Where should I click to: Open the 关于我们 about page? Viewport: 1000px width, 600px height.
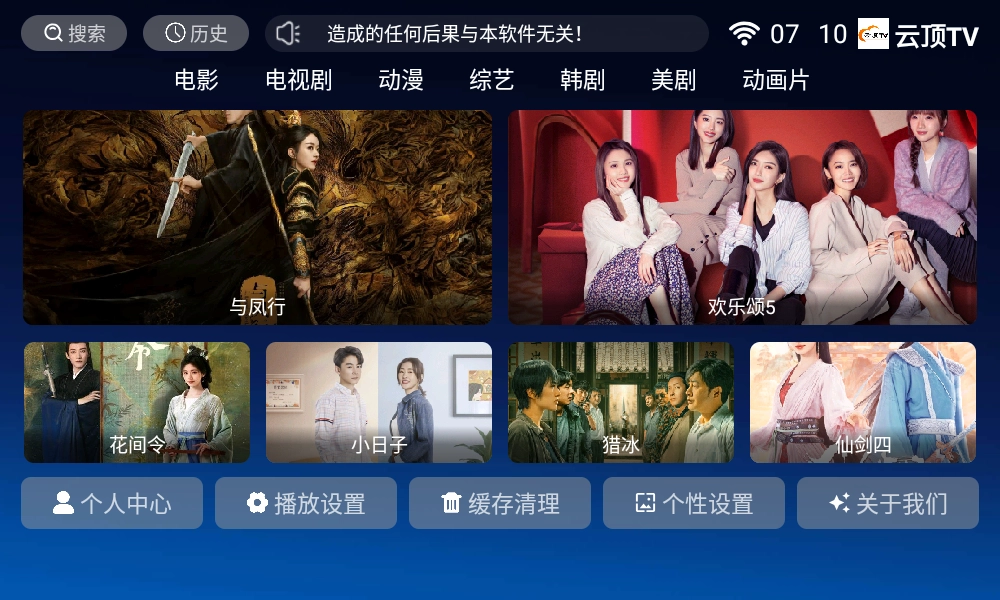888,503
